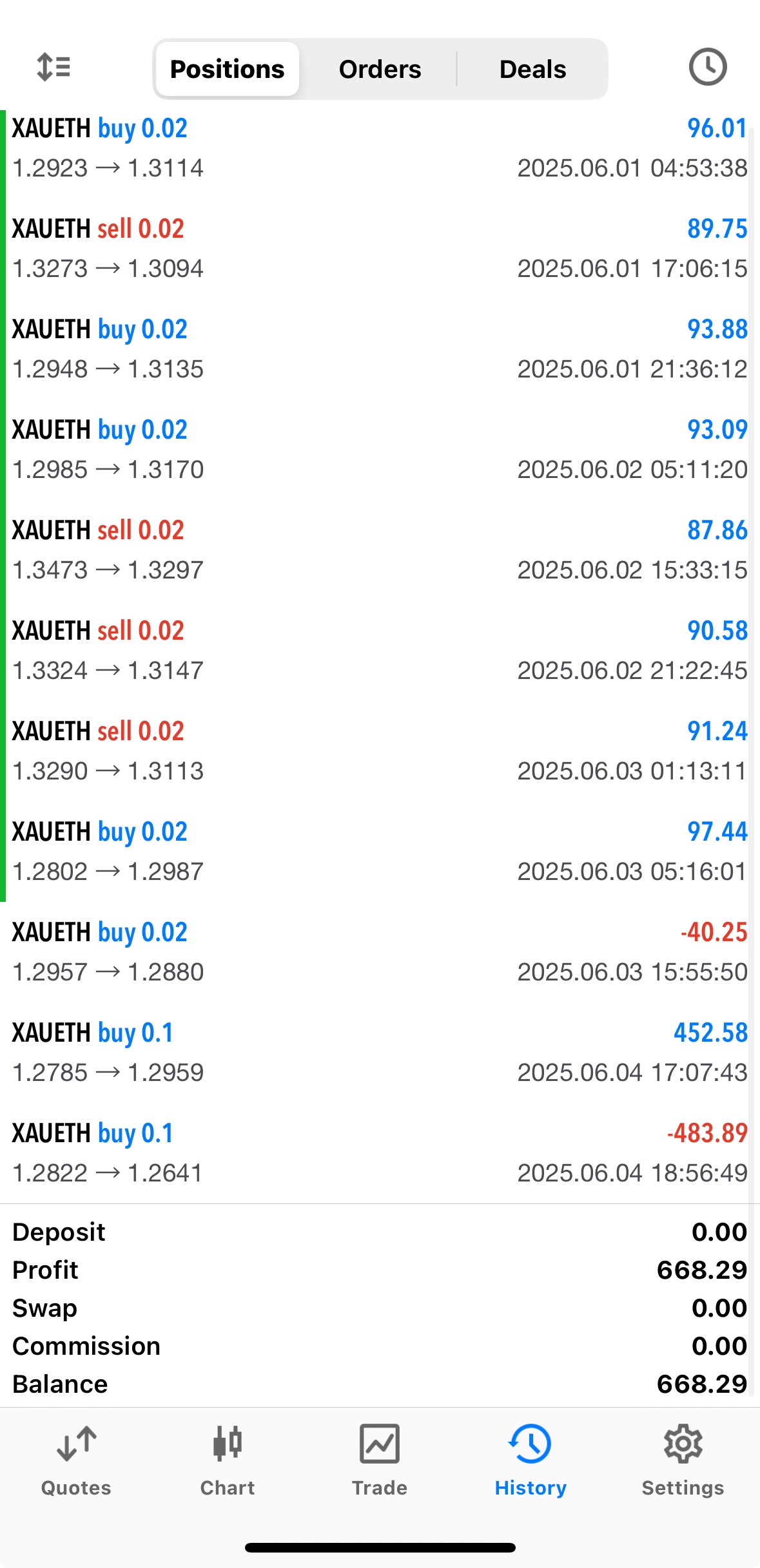Viewport: 760px width, 1568px height.
Task: Expand the sell position with 89.75 profit
Action: click(380, 249)
